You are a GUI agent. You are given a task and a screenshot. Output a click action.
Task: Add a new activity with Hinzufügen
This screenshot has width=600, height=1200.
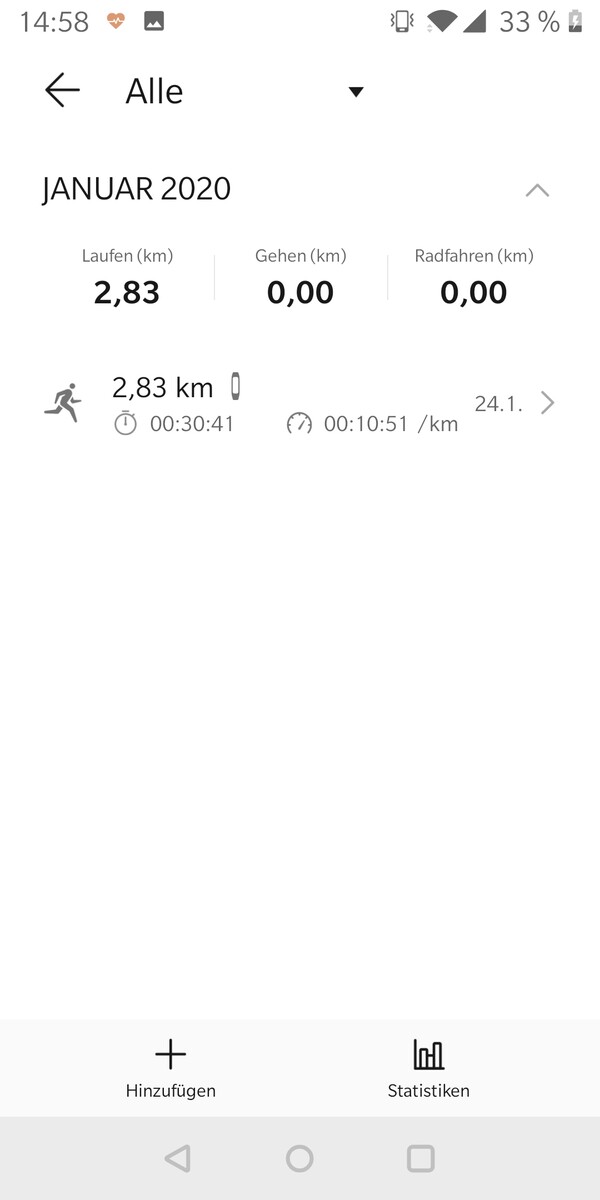click(171, 1068)
